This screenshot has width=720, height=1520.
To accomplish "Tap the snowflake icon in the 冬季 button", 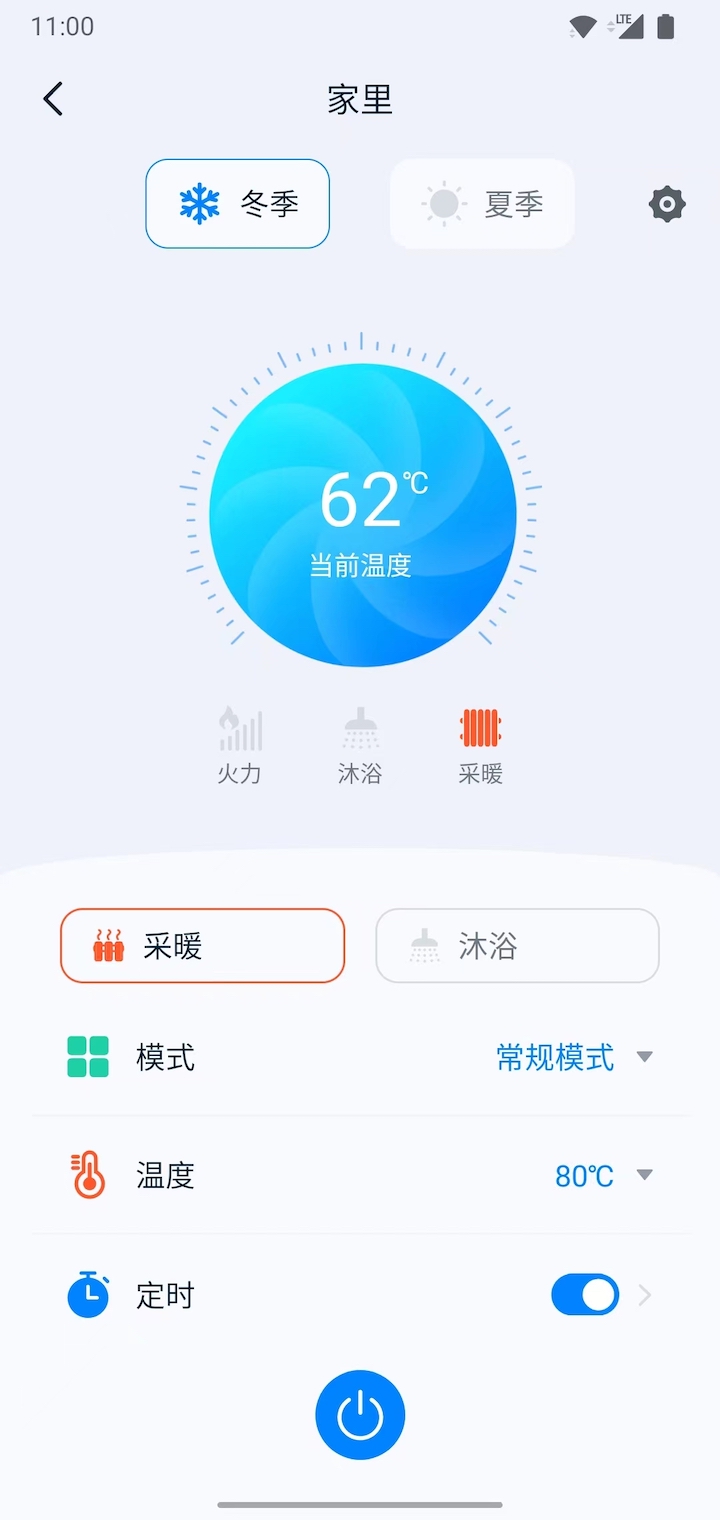I will click(x=199, y=203).
